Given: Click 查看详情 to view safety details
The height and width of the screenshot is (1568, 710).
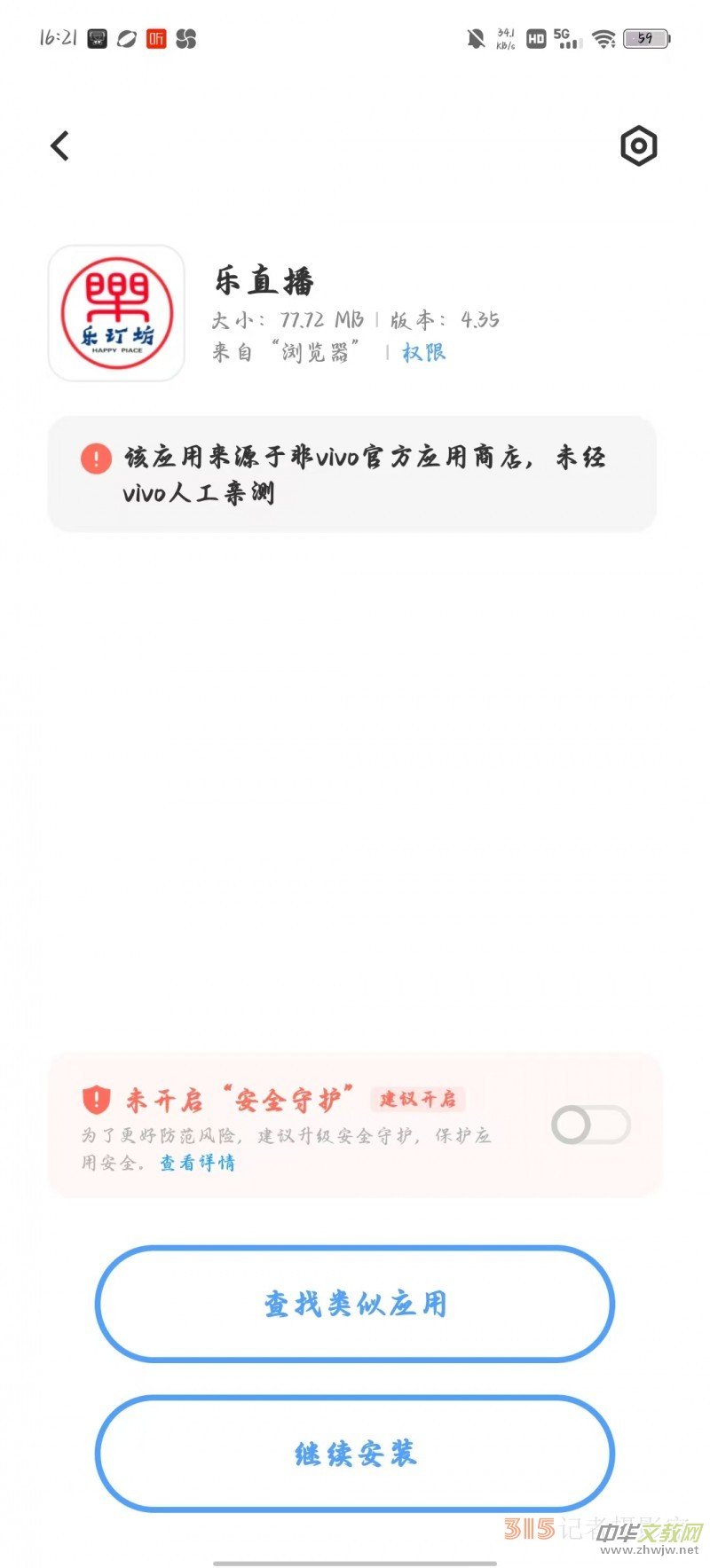Looking at the screenshot, I should coord(196,1162).
